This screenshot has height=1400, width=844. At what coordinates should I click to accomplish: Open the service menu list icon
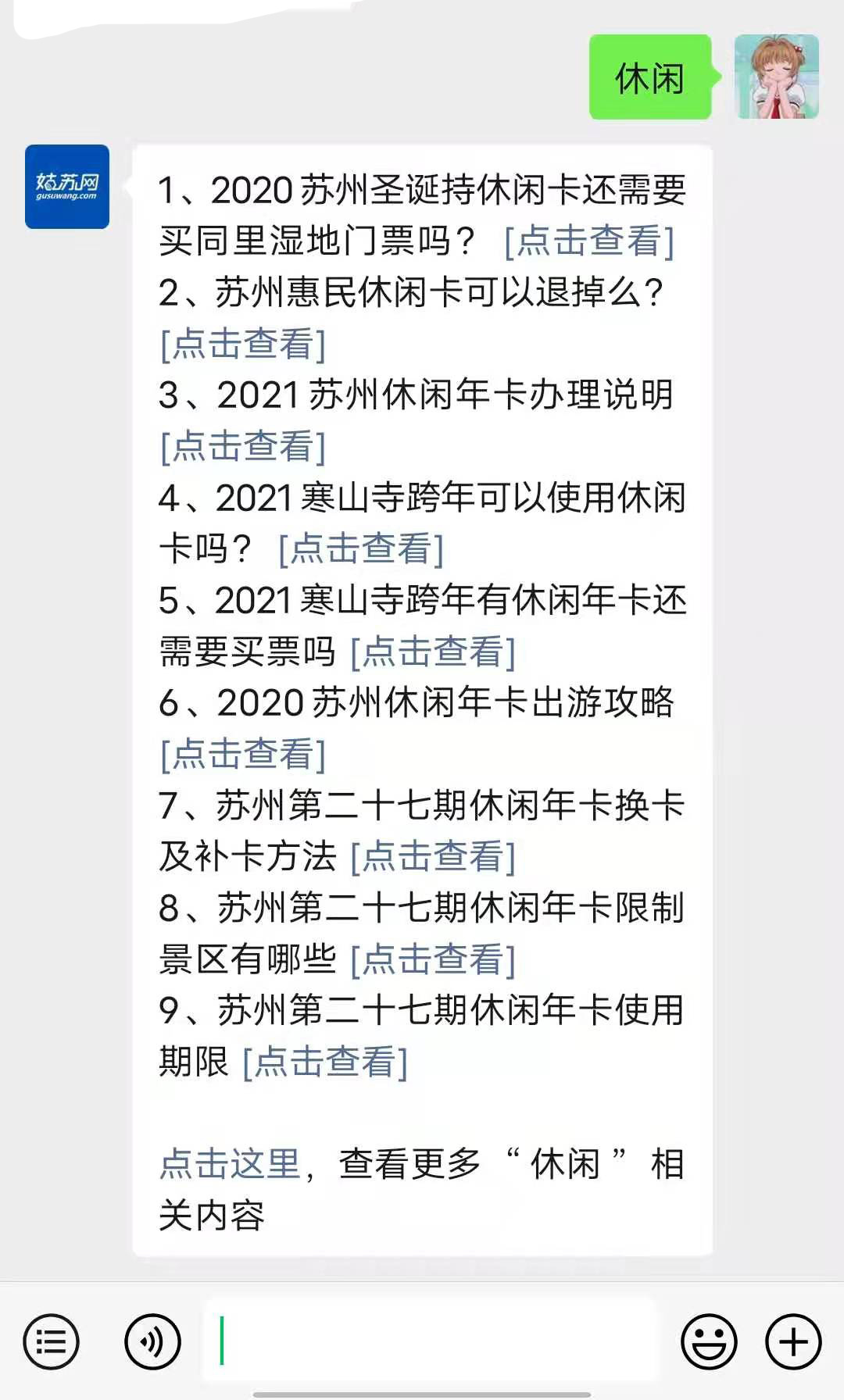tap(52, 1342)
